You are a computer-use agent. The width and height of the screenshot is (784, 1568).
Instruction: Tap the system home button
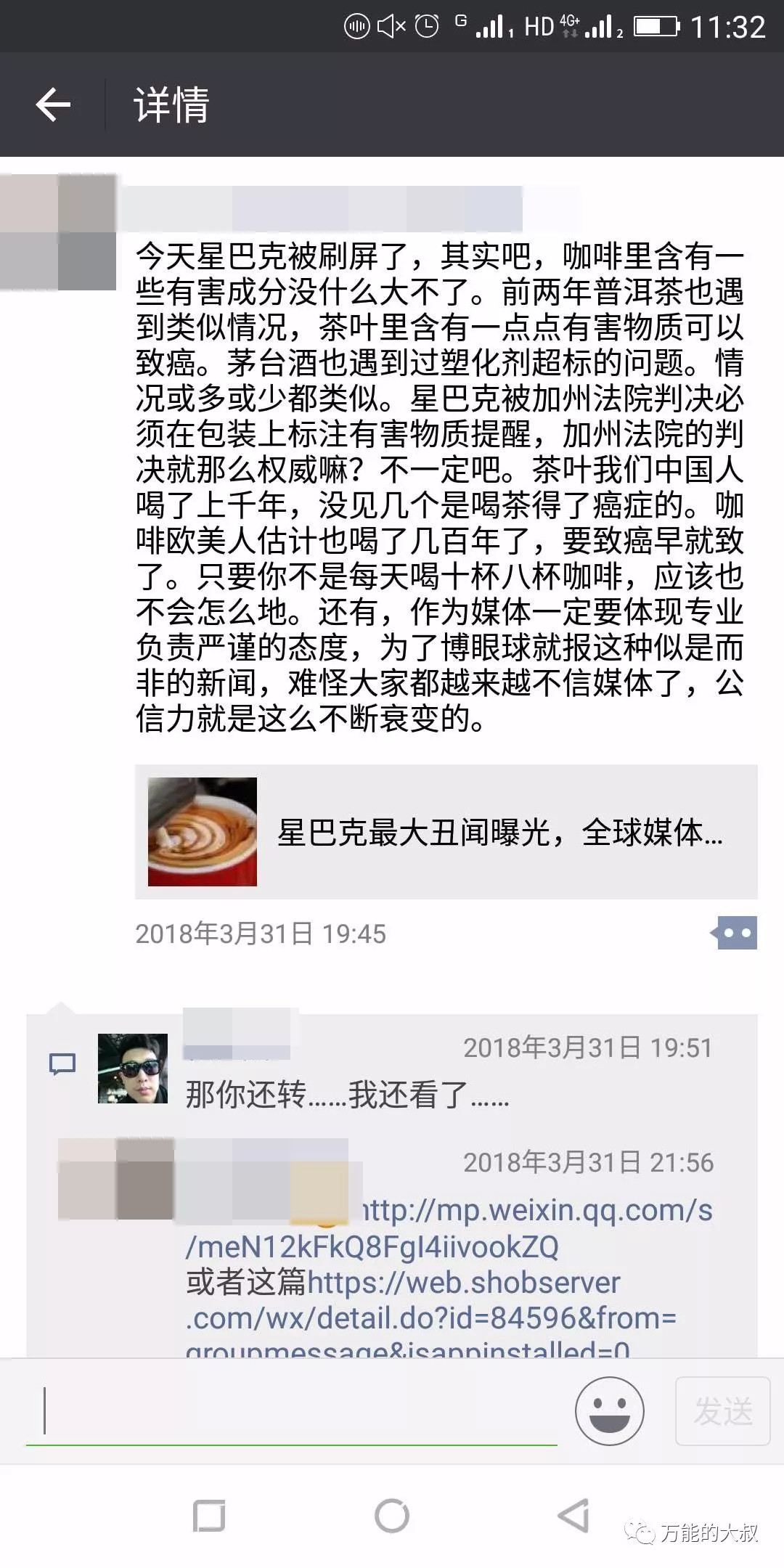(392, 1516)
